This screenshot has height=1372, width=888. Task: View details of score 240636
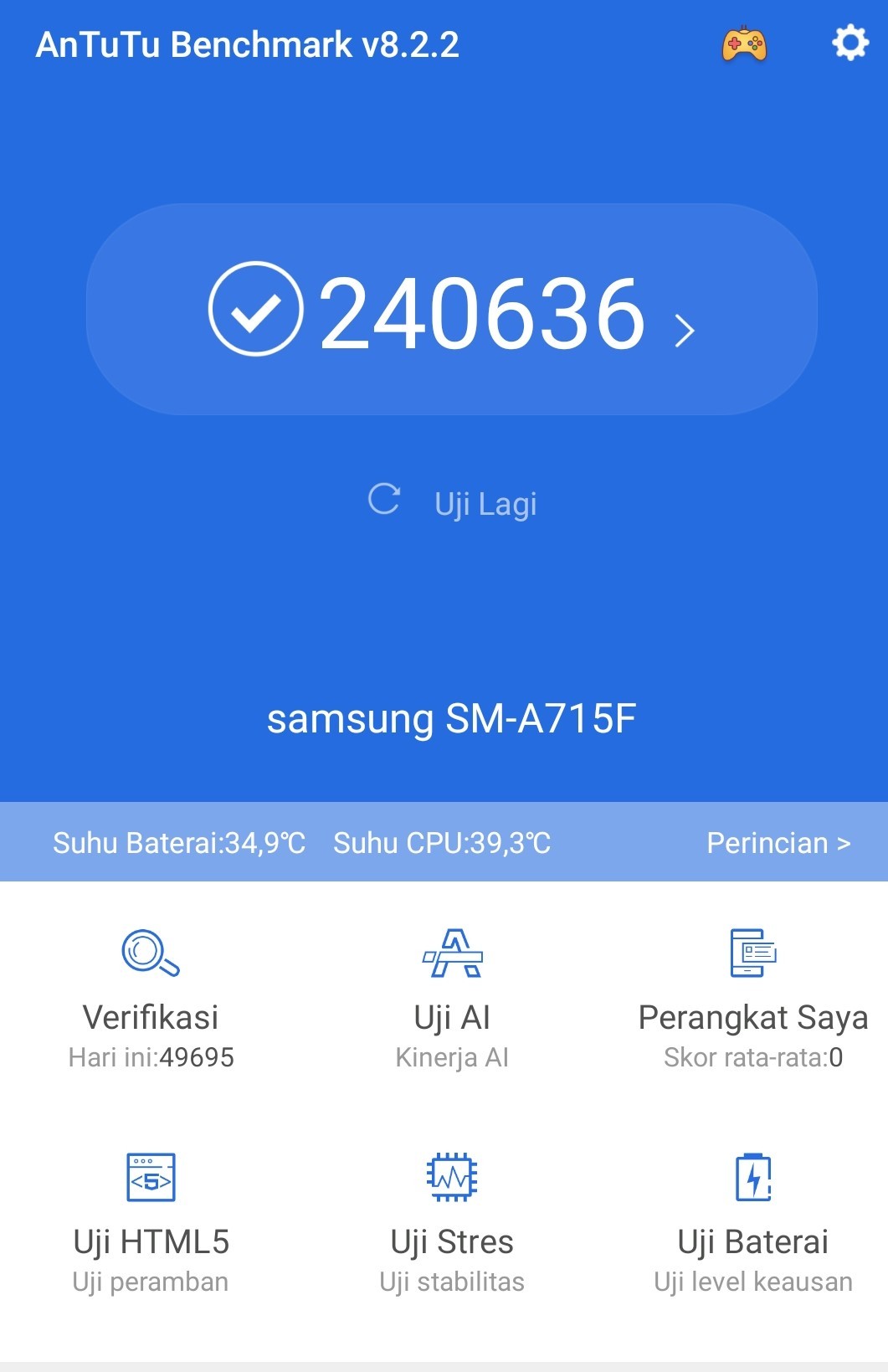pyautogui.click(x=452, y=311)
